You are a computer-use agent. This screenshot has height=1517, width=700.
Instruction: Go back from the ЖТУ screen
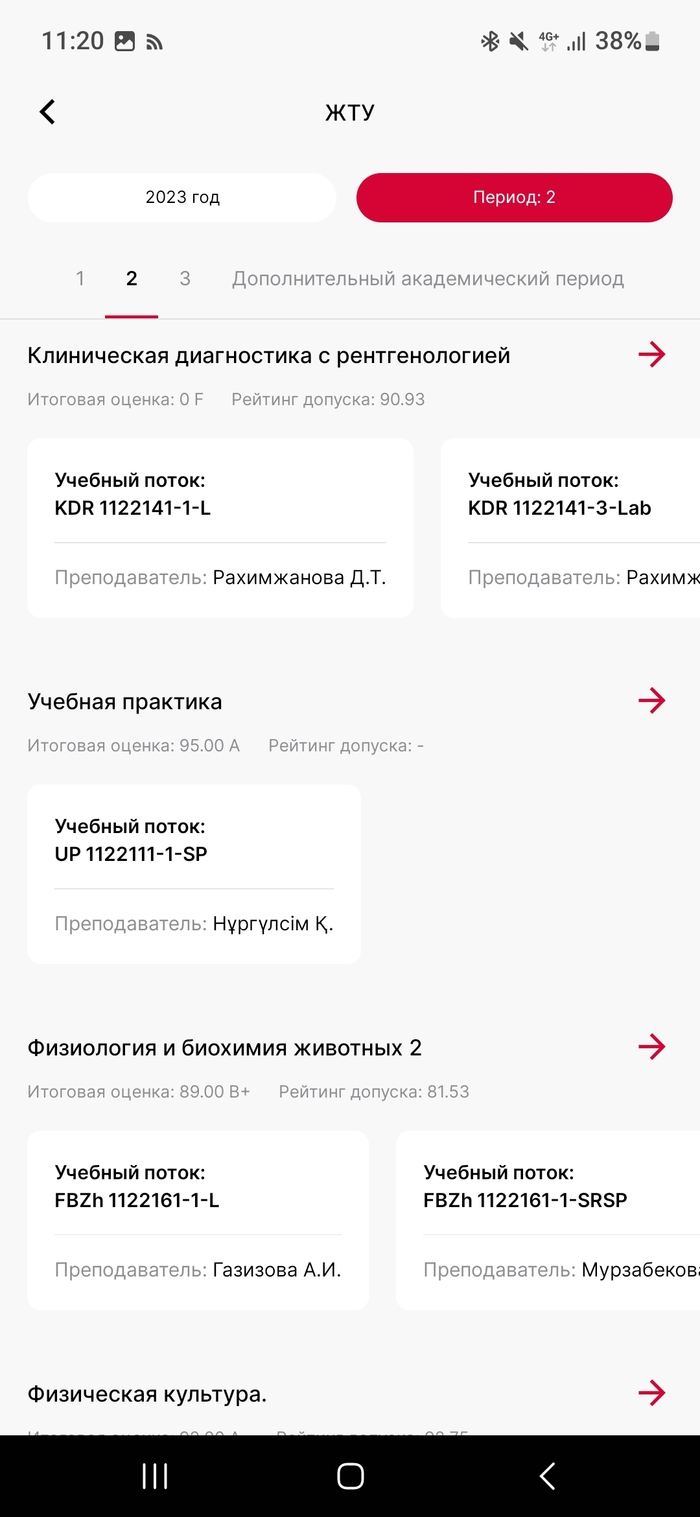tap(47, 112)
